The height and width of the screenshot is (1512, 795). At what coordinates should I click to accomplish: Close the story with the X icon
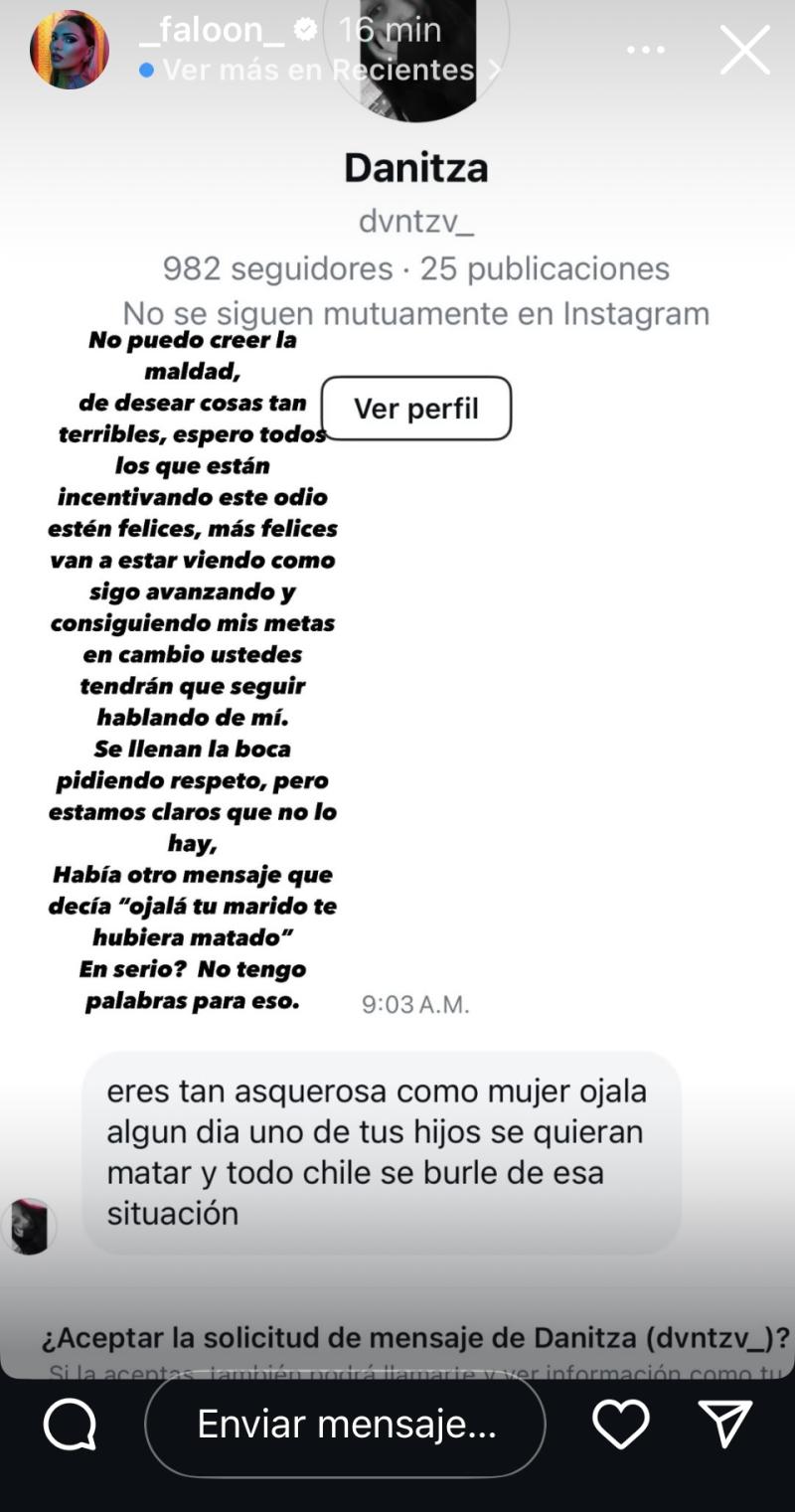pyautogui.click(x=745, y=50)
